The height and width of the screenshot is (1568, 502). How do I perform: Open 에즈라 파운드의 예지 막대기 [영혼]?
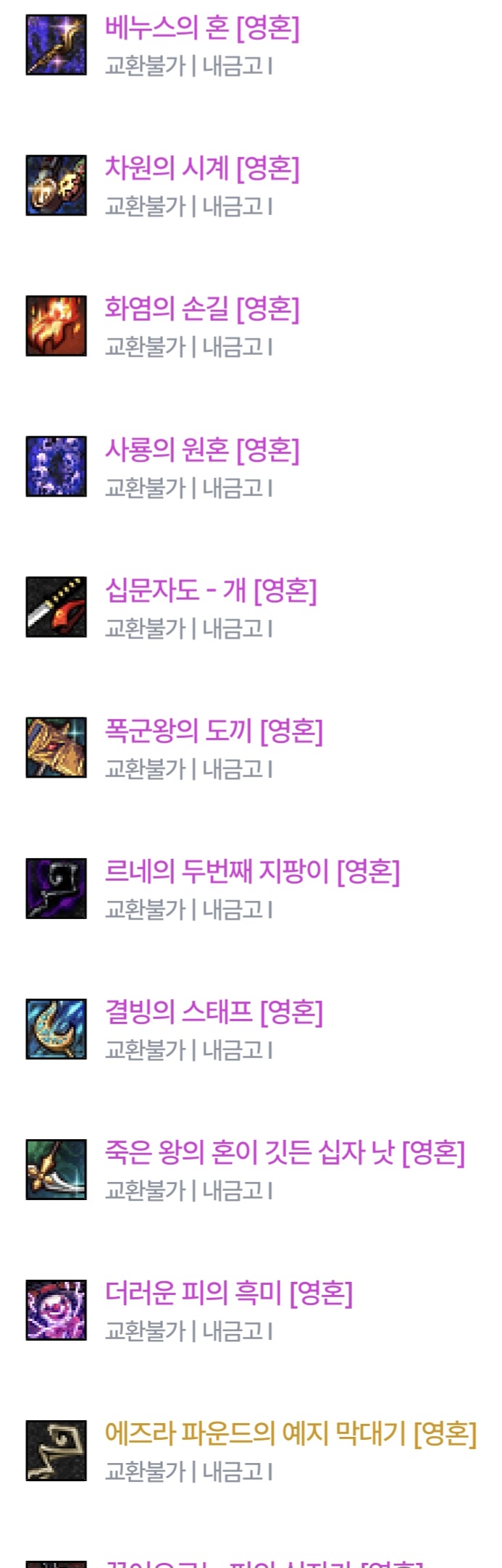click(x=290, y=1434)
